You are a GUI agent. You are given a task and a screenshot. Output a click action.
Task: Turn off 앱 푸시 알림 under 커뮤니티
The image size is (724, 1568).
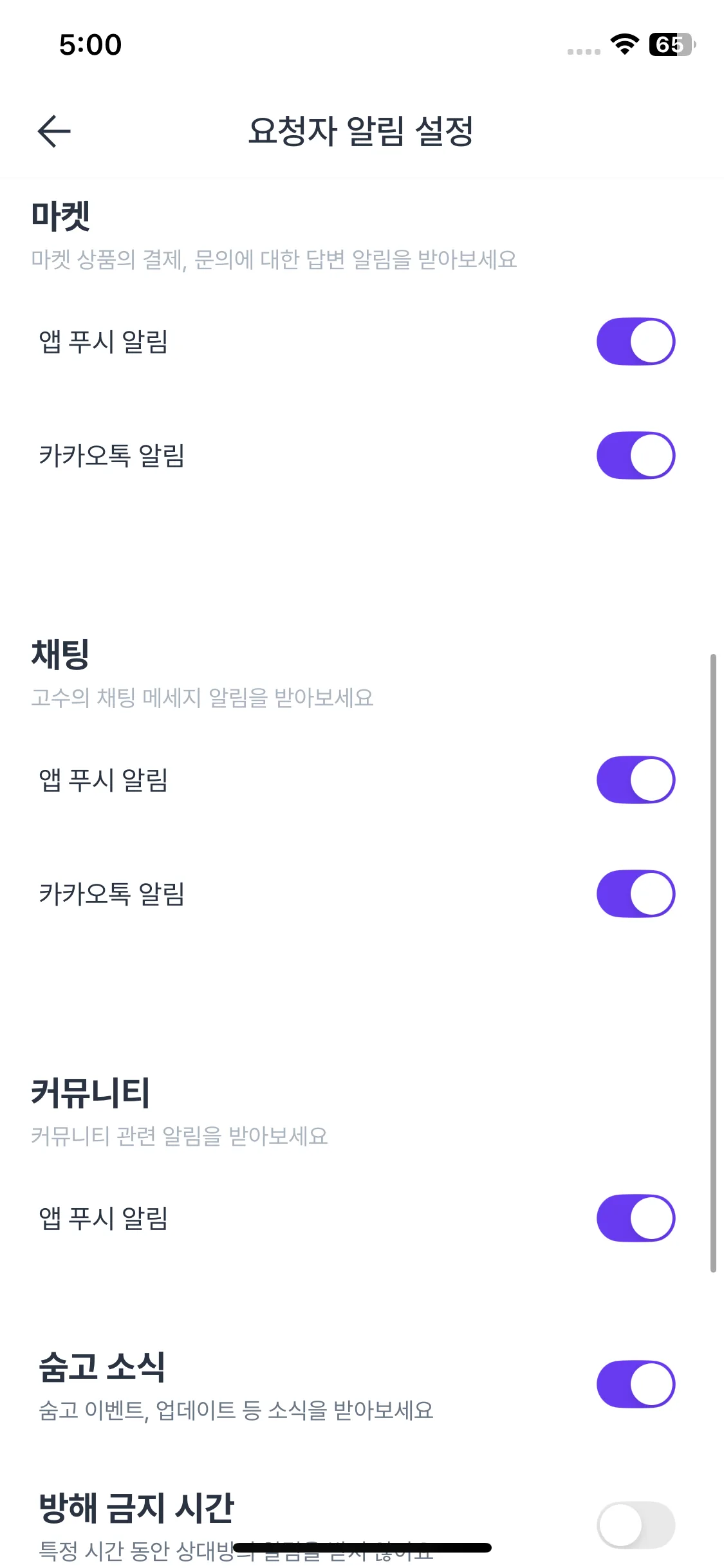click(x=635, y=1218)
